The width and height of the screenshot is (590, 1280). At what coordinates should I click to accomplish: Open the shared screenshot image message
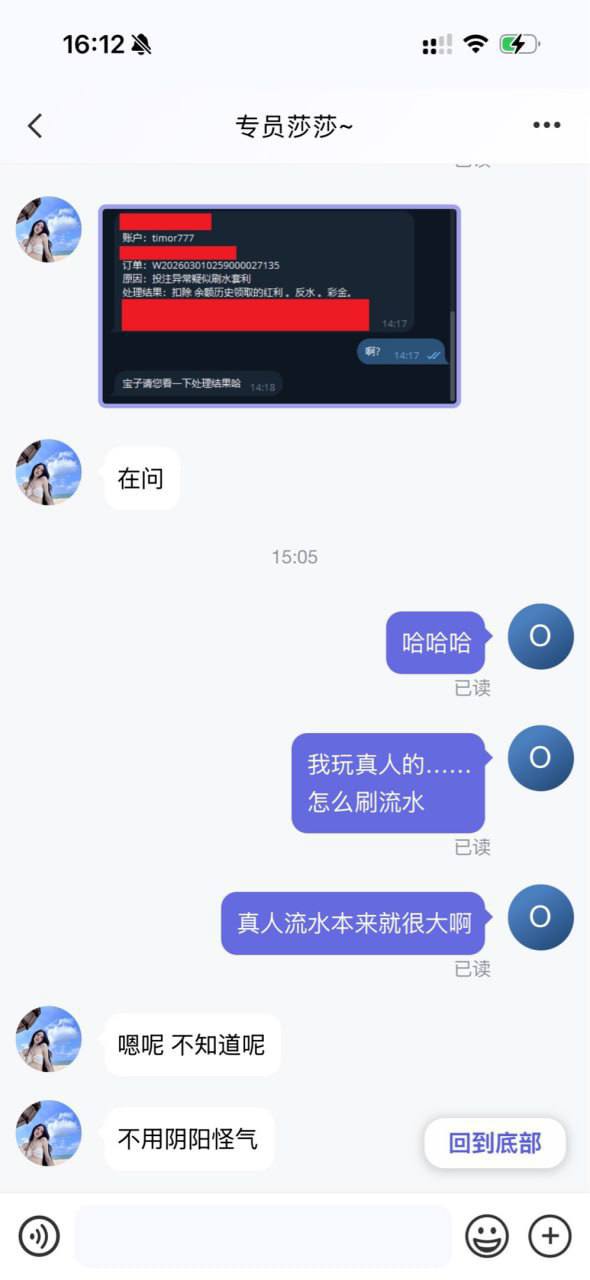(279, 306)
